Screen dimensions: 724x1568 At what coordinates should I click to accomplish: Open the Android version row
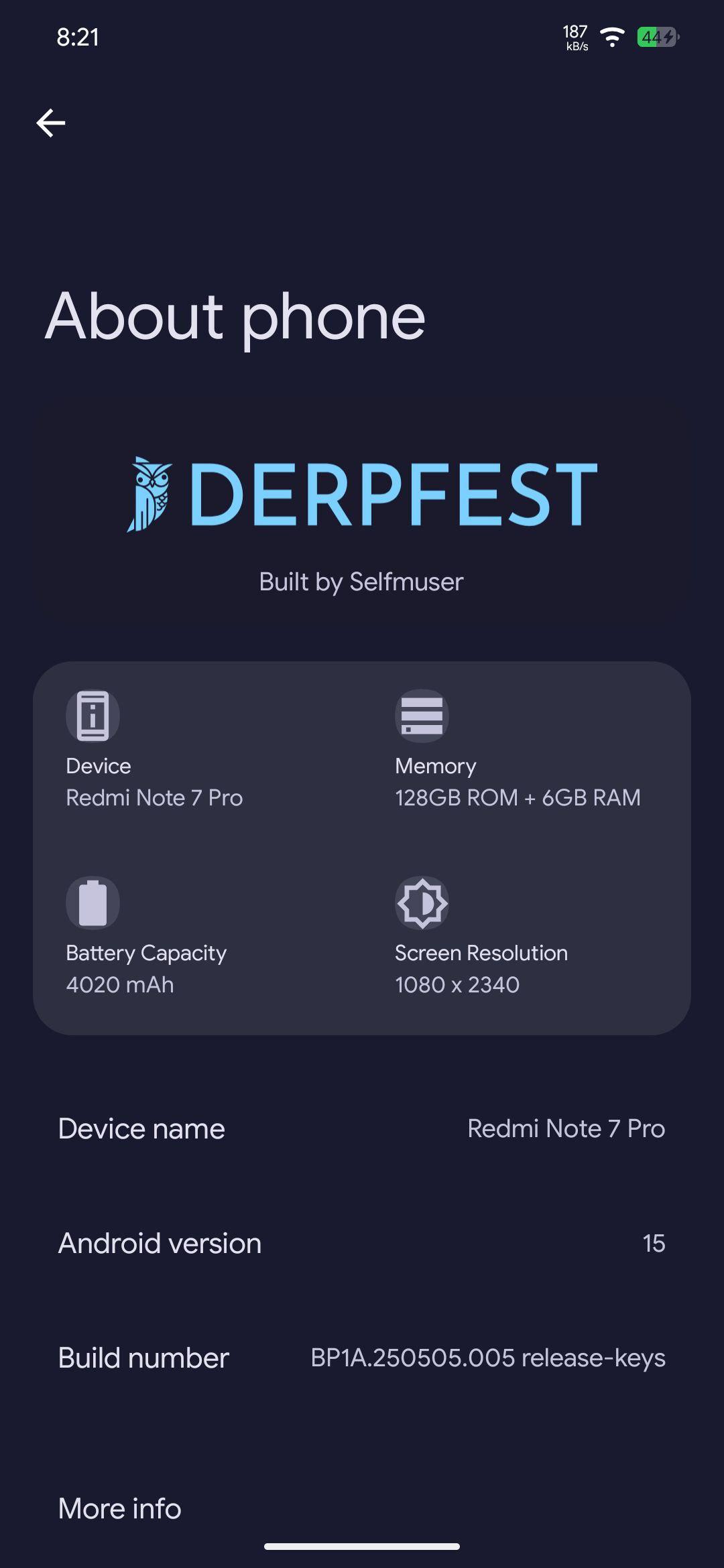362,1244
